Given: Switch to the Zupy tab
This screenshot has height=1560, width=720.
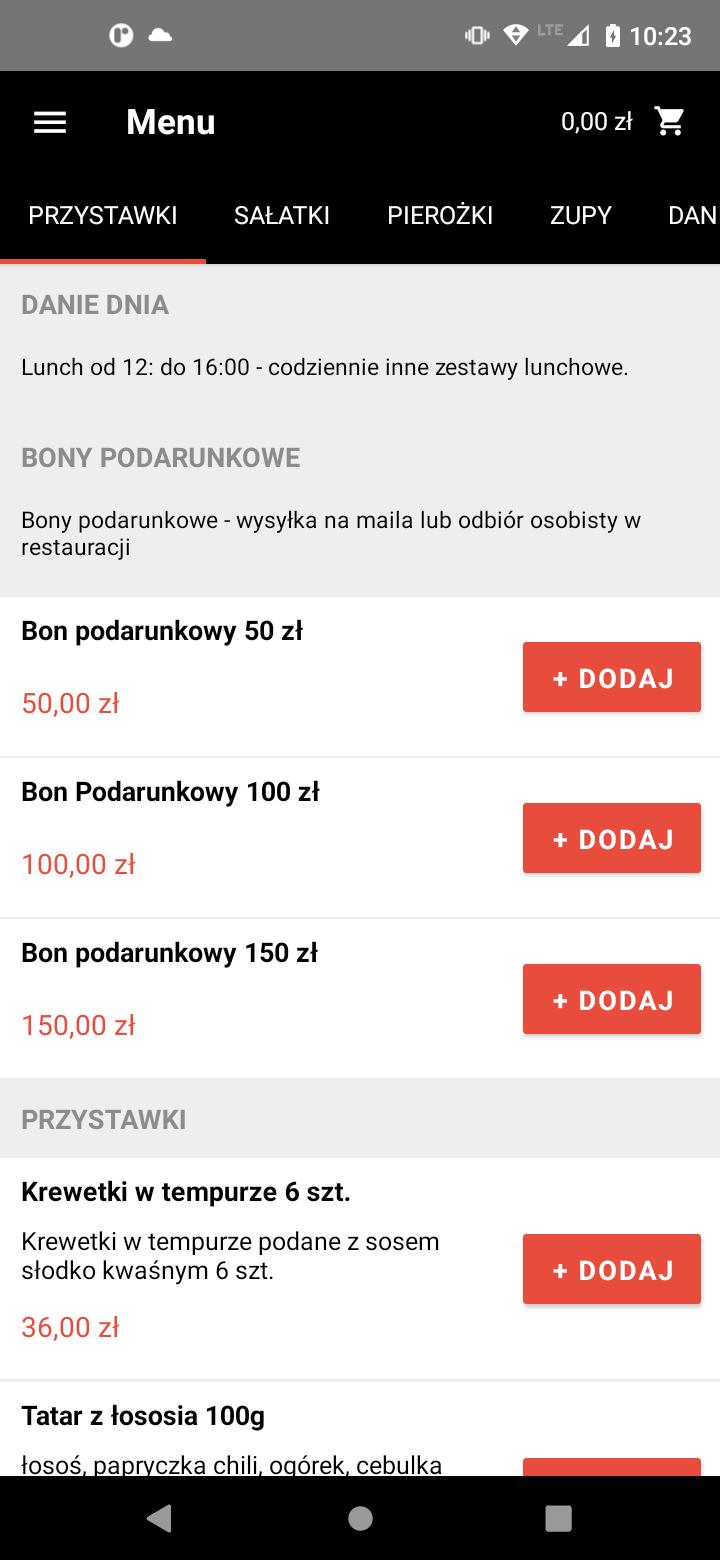Looking at the screenshot, I should click(581, 215).
